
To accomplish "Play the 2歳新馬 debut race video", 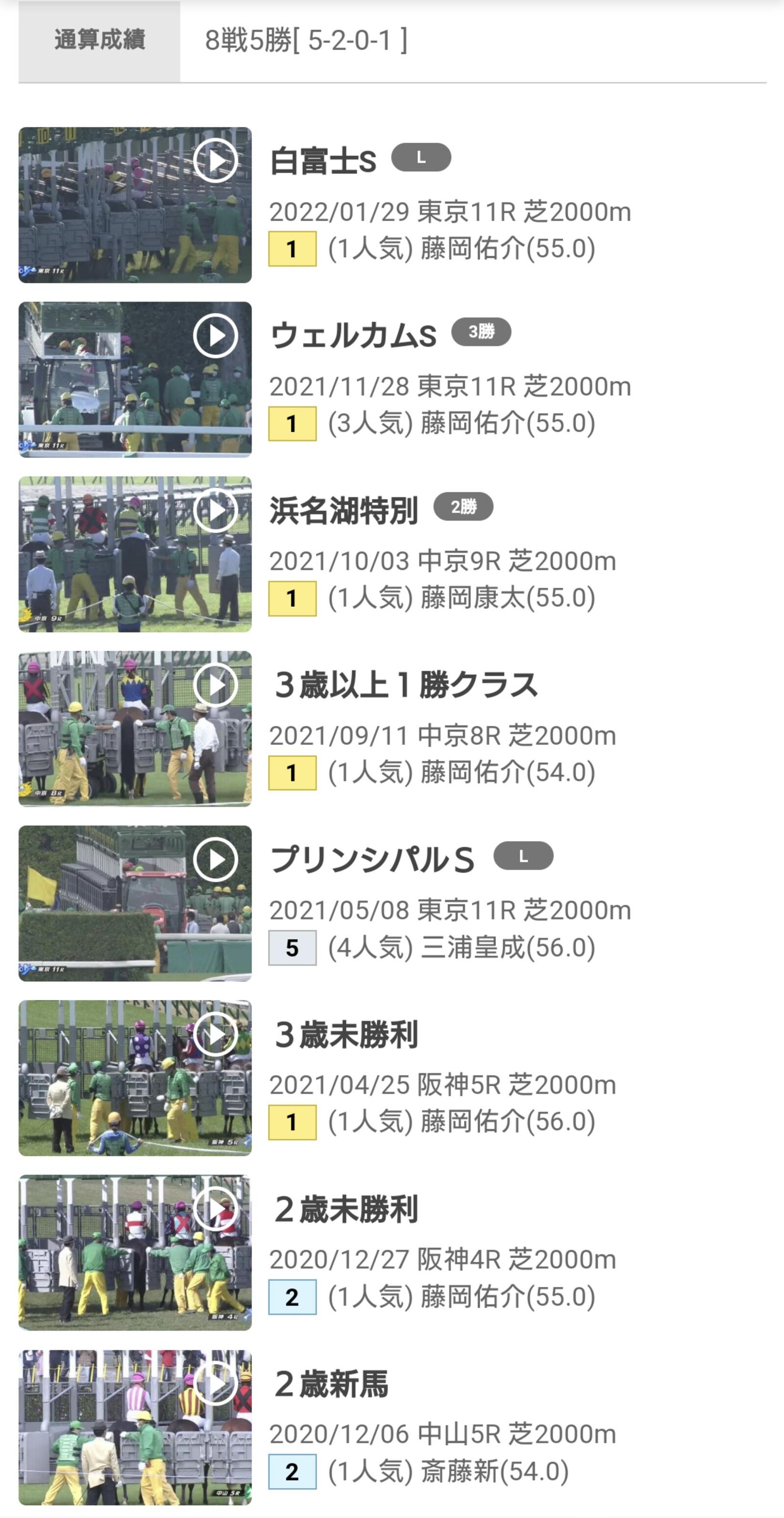I will pos(215,1384).
